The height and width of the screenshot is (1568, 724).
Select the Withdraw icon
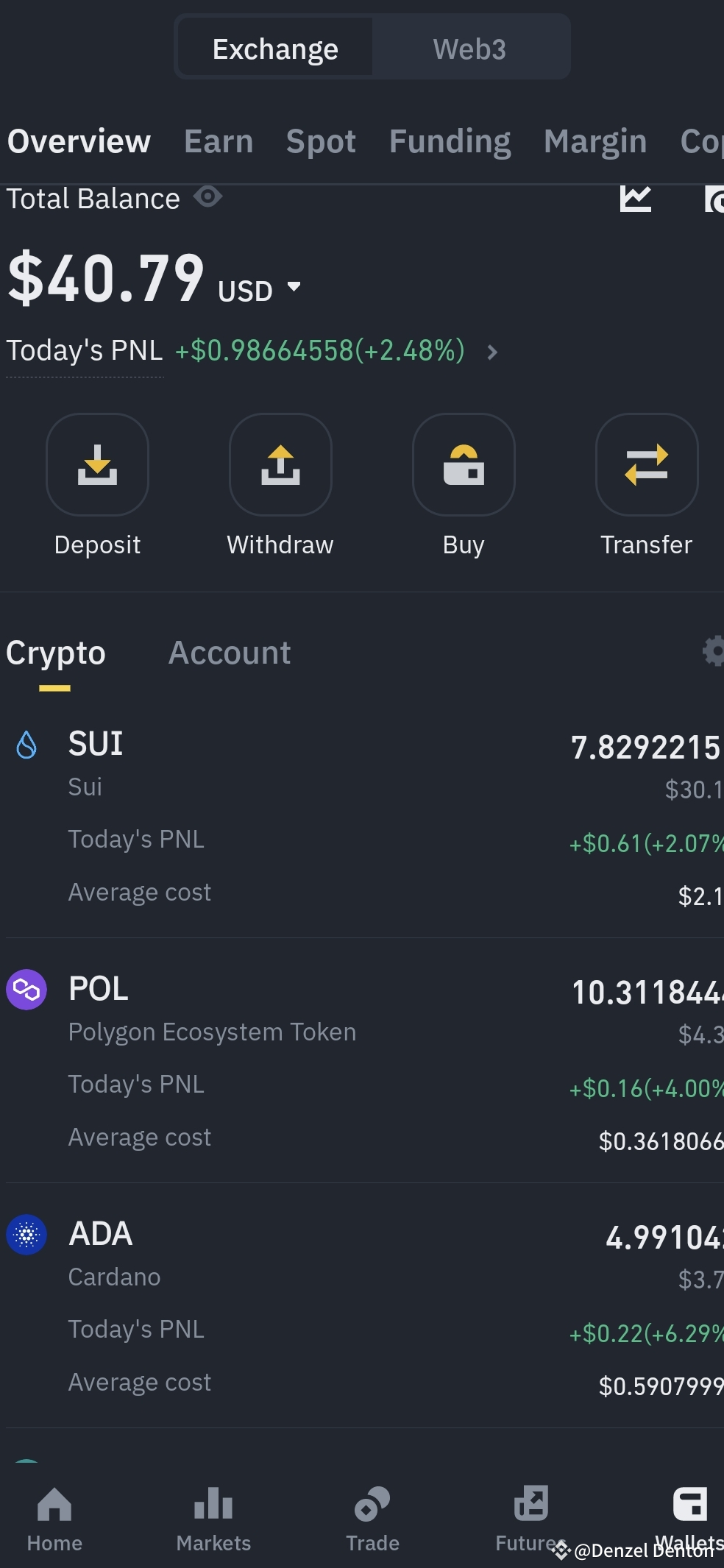[x=280, y=465]
